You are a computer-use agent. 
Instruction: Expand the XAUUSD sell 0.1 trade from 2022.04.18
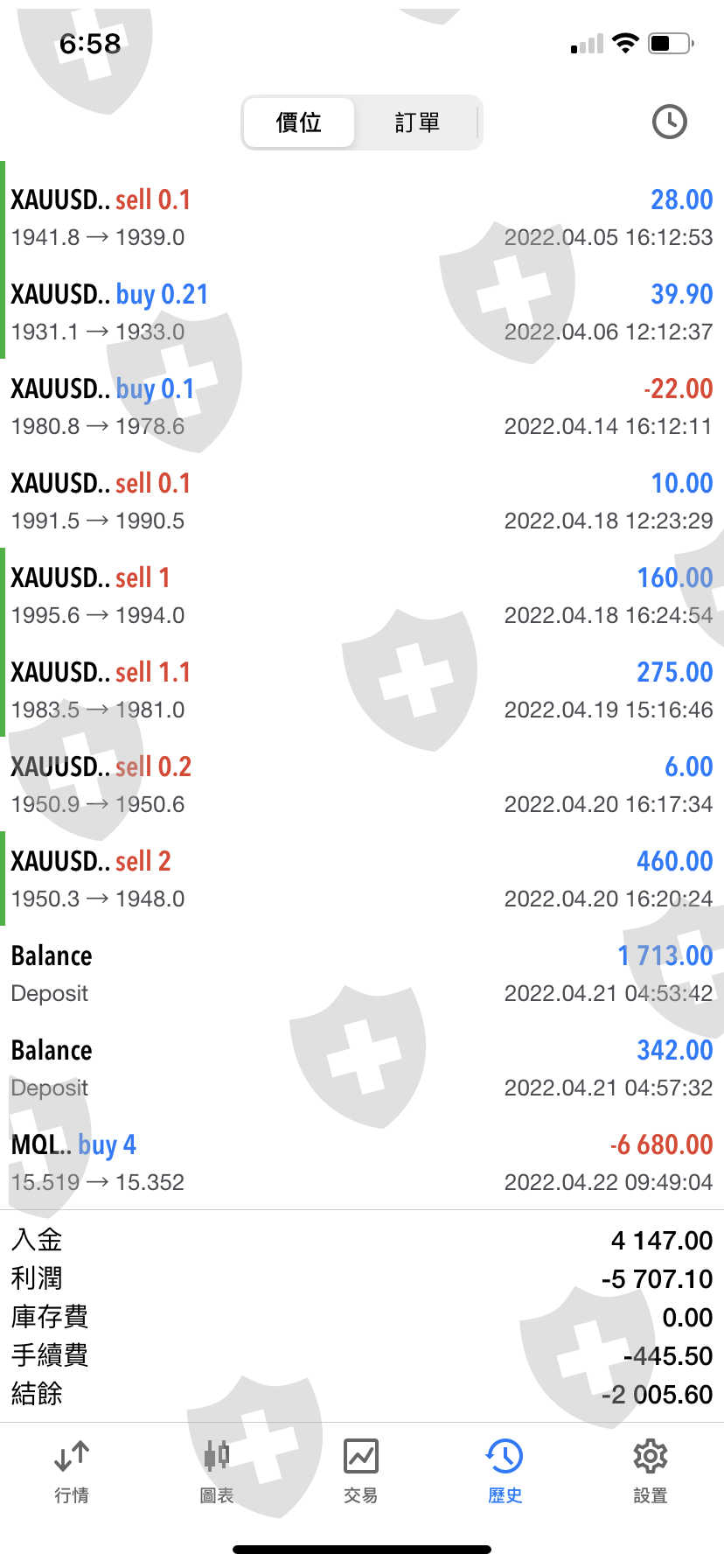point(362,500)
